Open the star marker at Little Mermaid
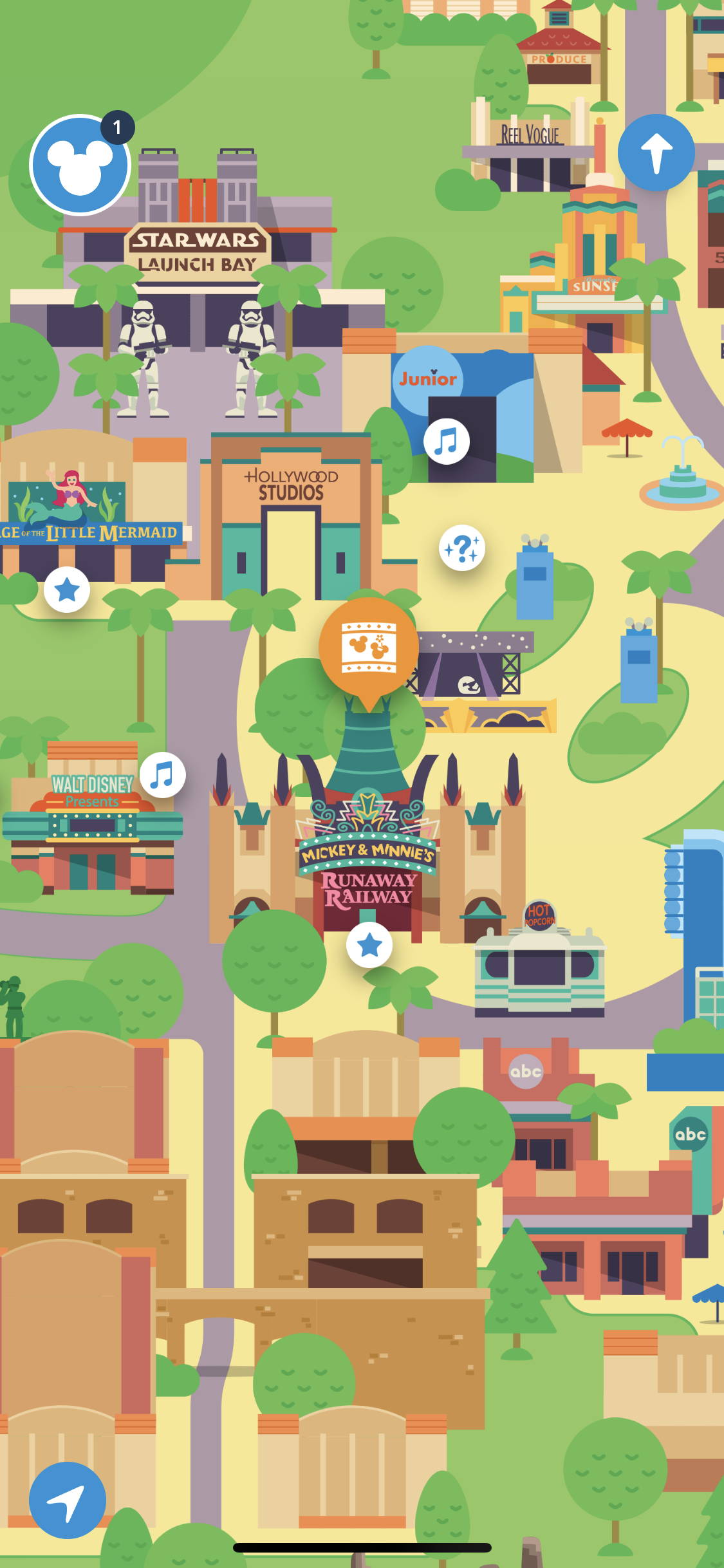The width and height of the screenshot is (724, 1568). pos(67,590)
